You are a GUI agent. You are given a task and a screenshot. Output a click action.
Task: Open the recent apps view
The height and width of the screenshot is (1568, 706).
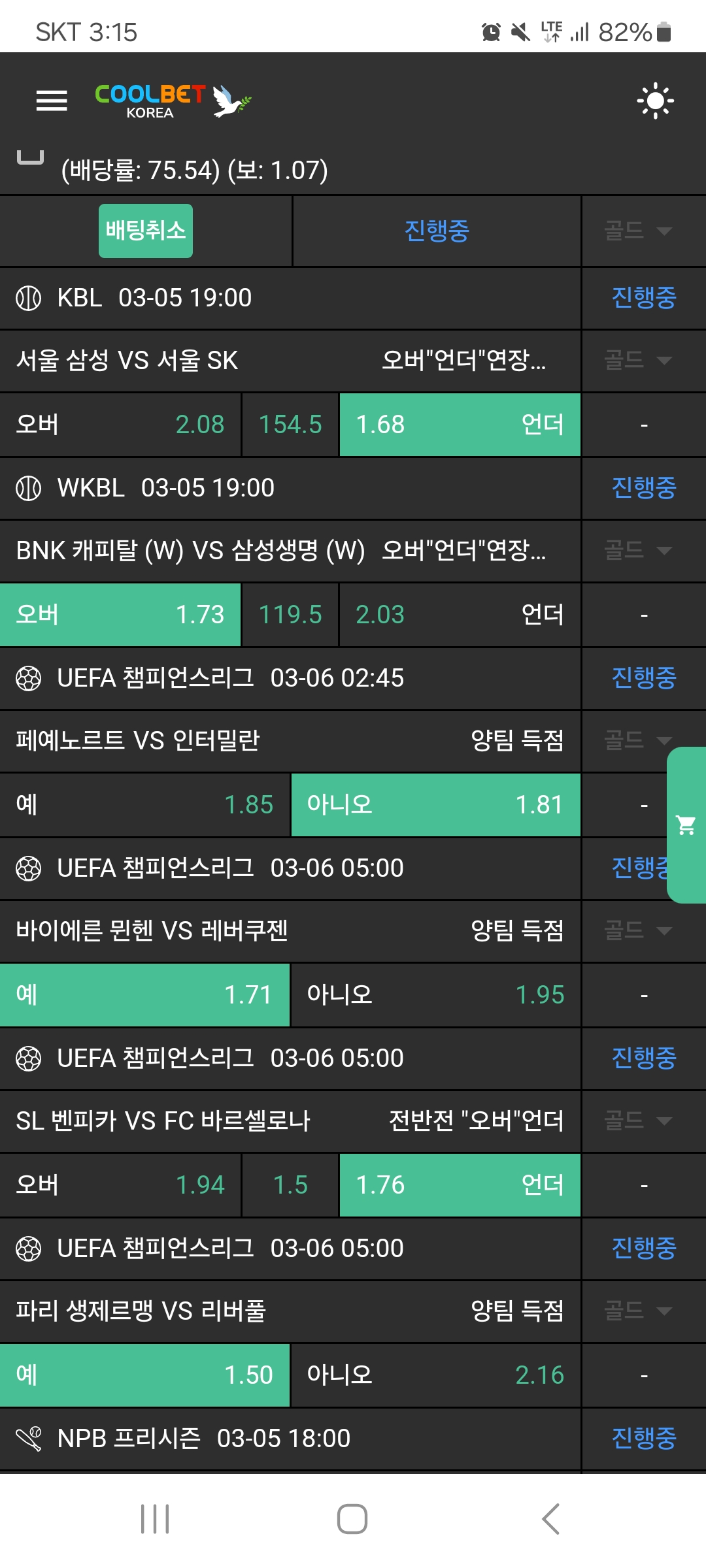pos(155,1518)
